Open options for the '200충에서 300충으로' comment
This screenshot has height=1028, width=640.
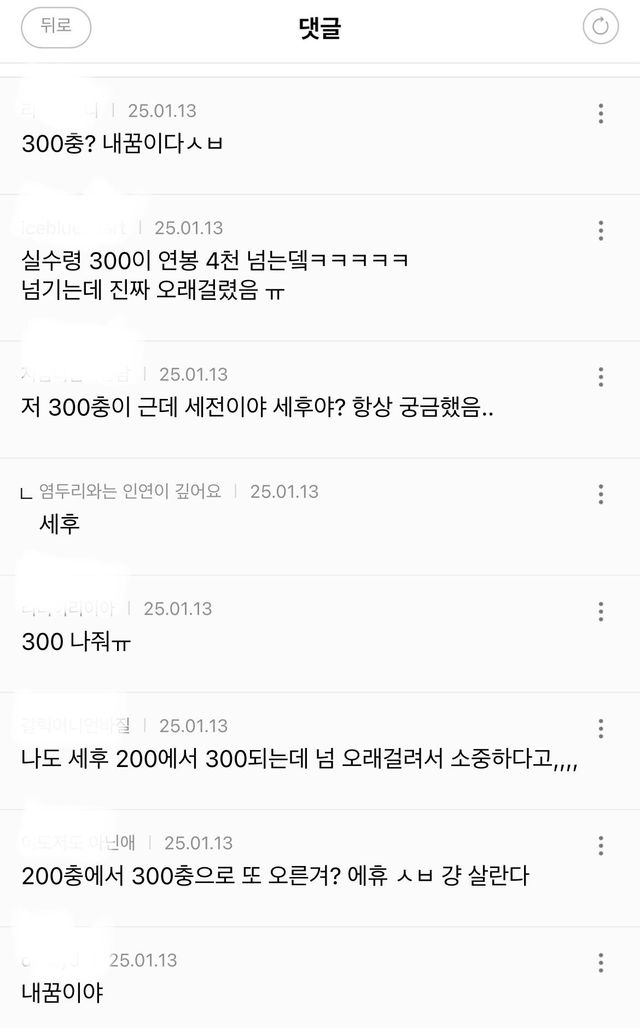point(600,844)
